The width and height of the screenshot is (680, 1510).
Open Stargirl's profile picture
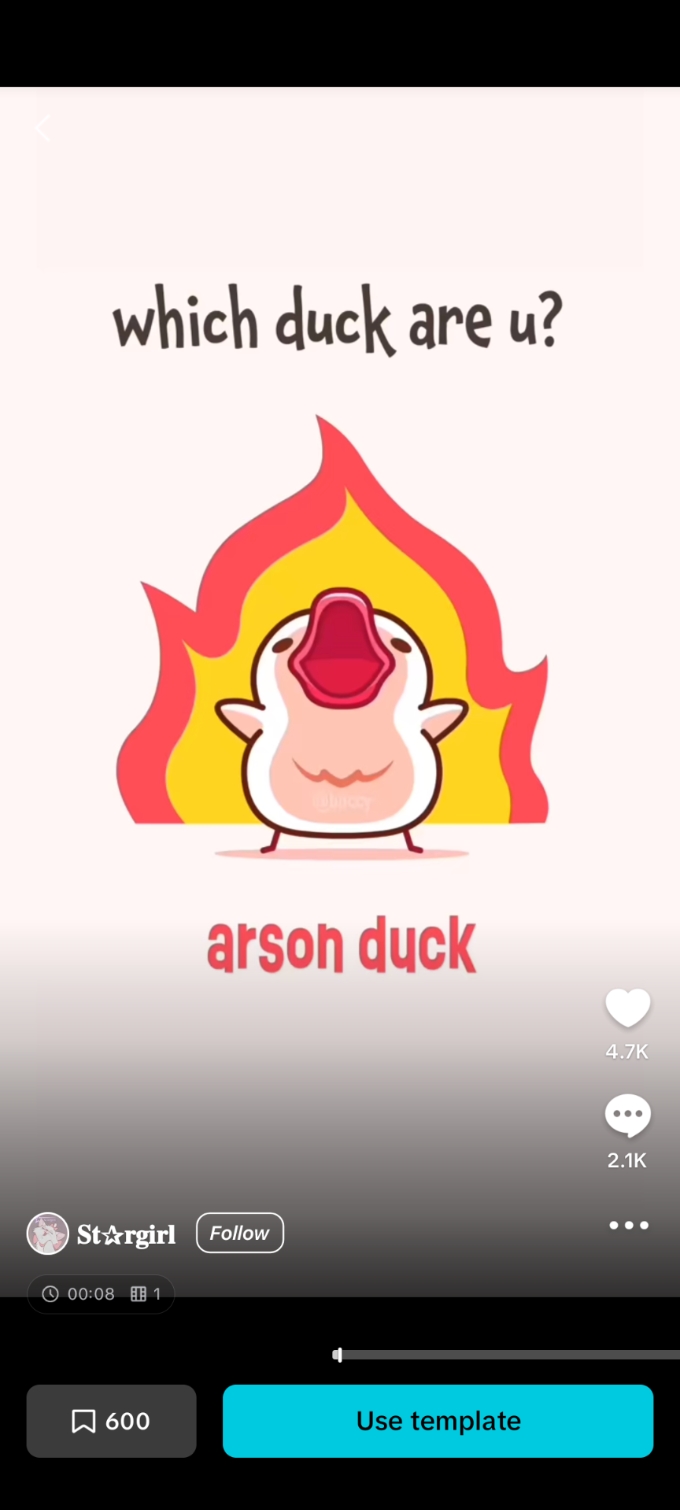coord(47,1233)
